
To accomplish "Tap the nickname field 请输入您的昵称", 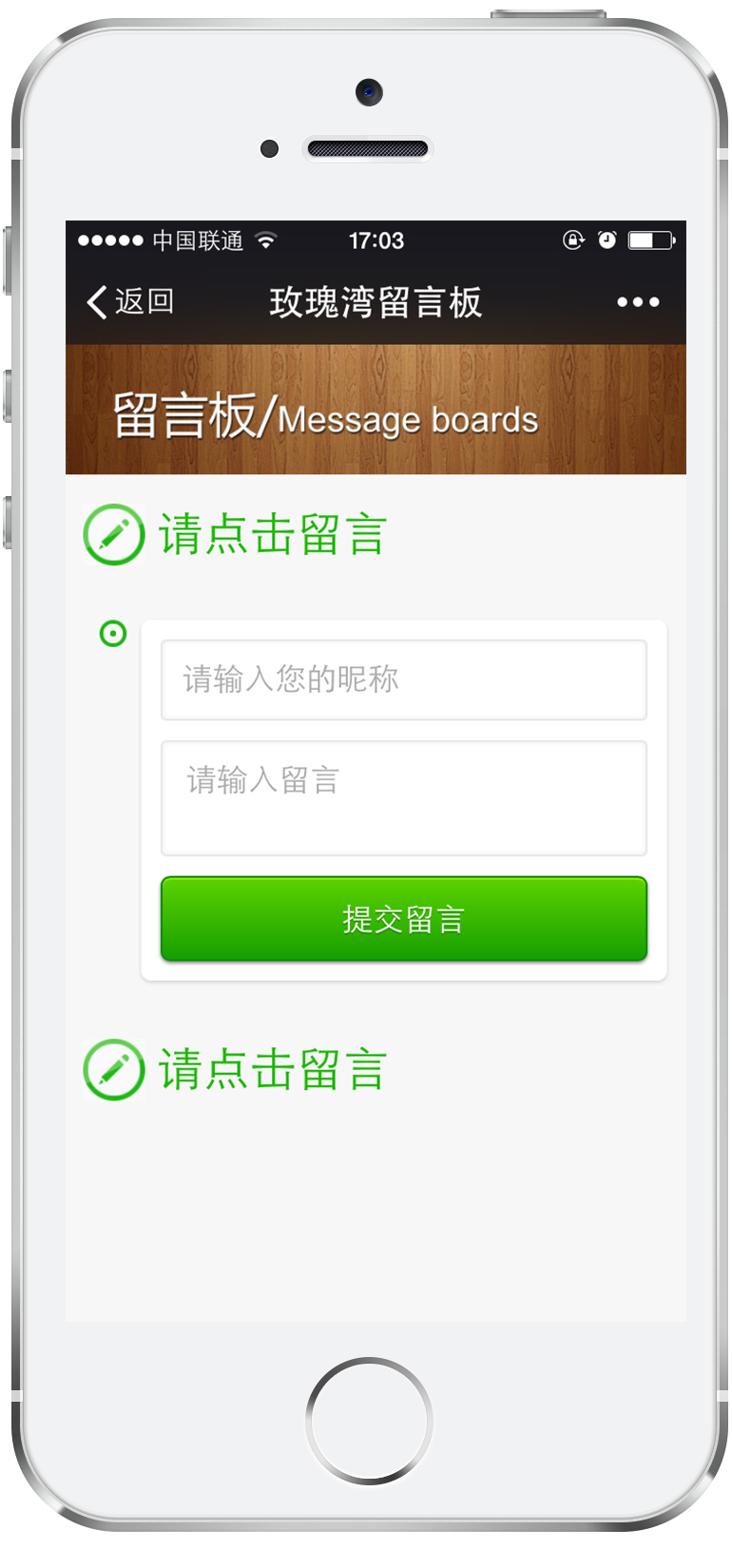I will pos(403,679).
